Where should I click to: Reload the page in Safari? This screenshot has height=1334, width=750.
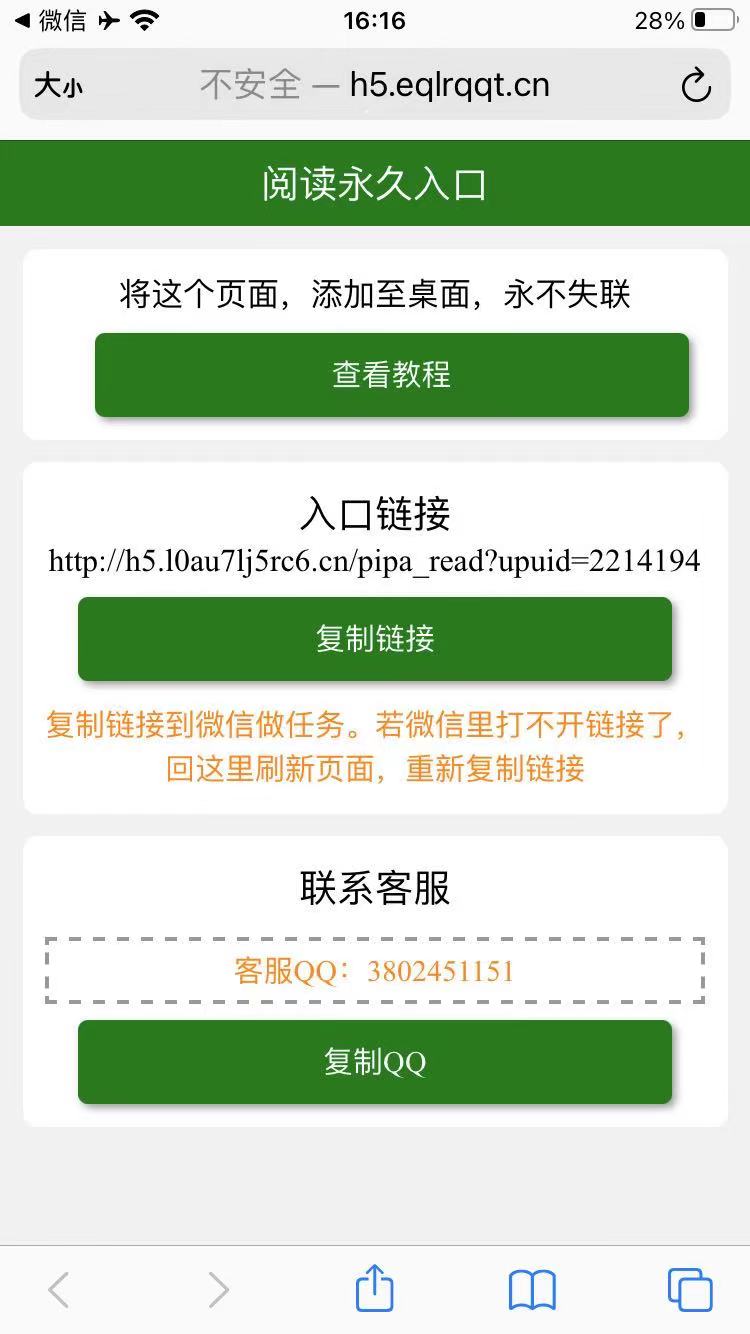pyautogui.click(x=696, y=86)
